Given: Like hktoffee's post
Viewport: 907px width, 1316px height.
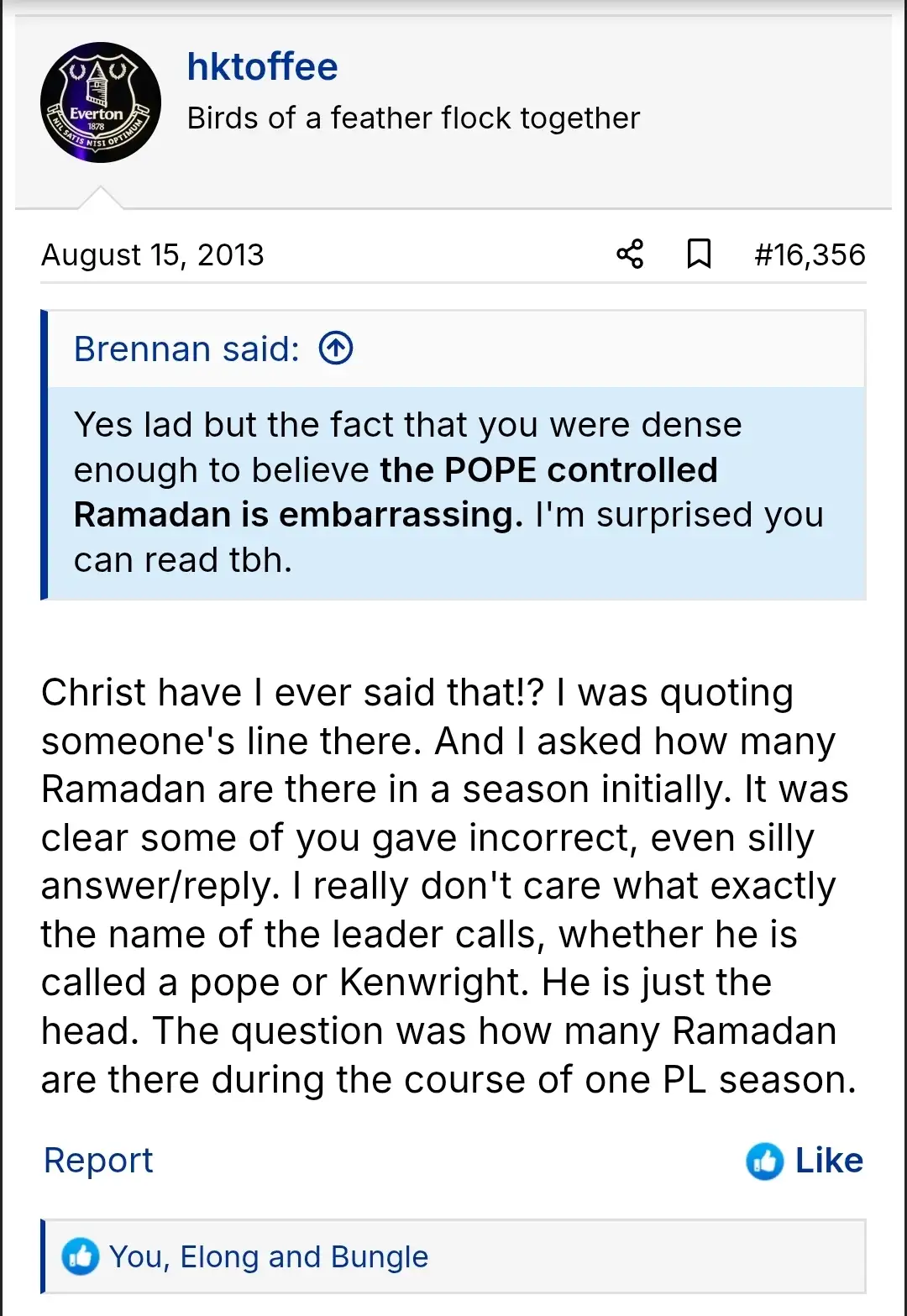Looking at the screenshot, I should pyautogui.click(x=805, y=1161).
